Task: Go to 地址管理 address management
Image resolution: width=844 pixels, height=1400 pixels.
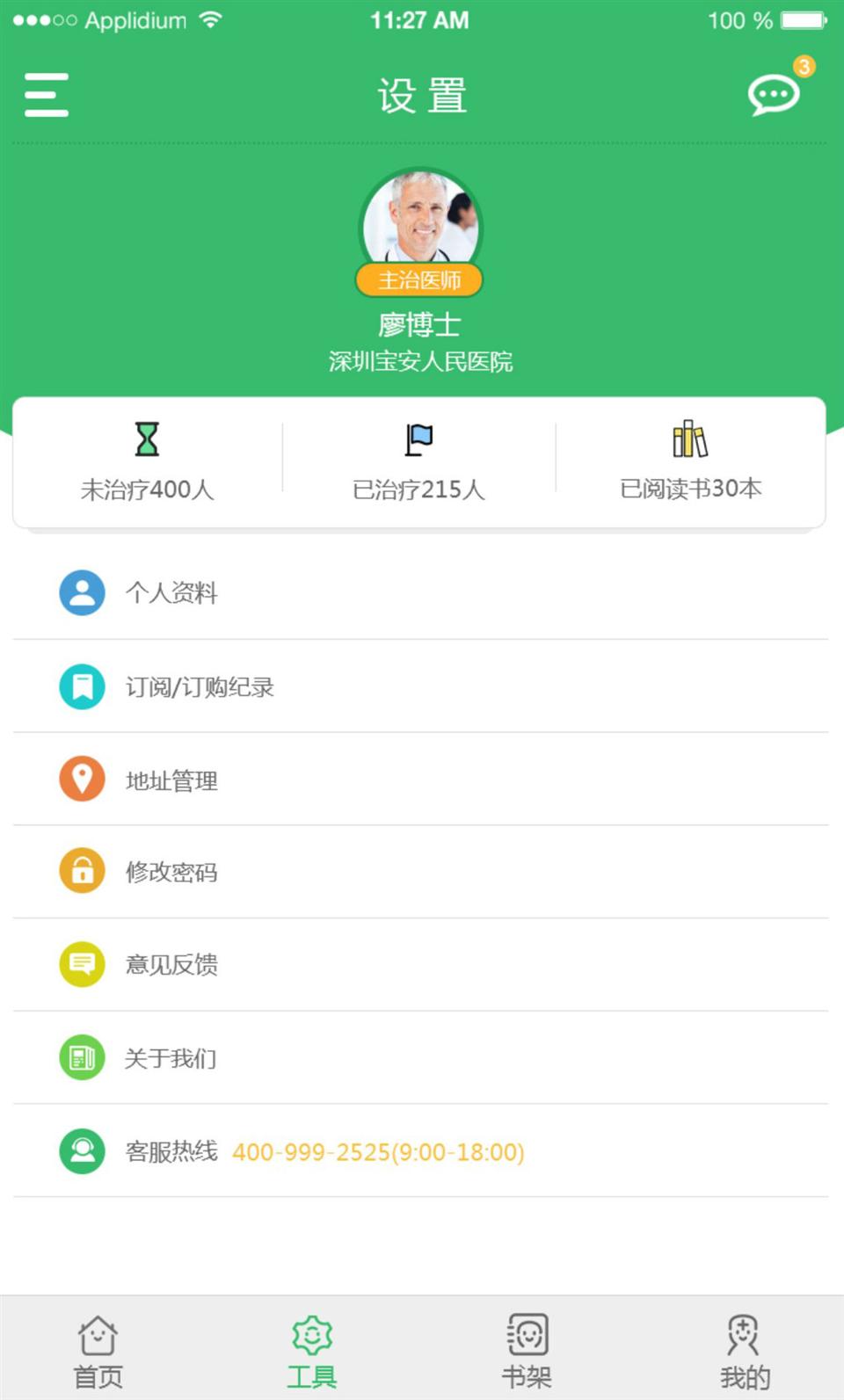Action: click(x=171, y=780)
